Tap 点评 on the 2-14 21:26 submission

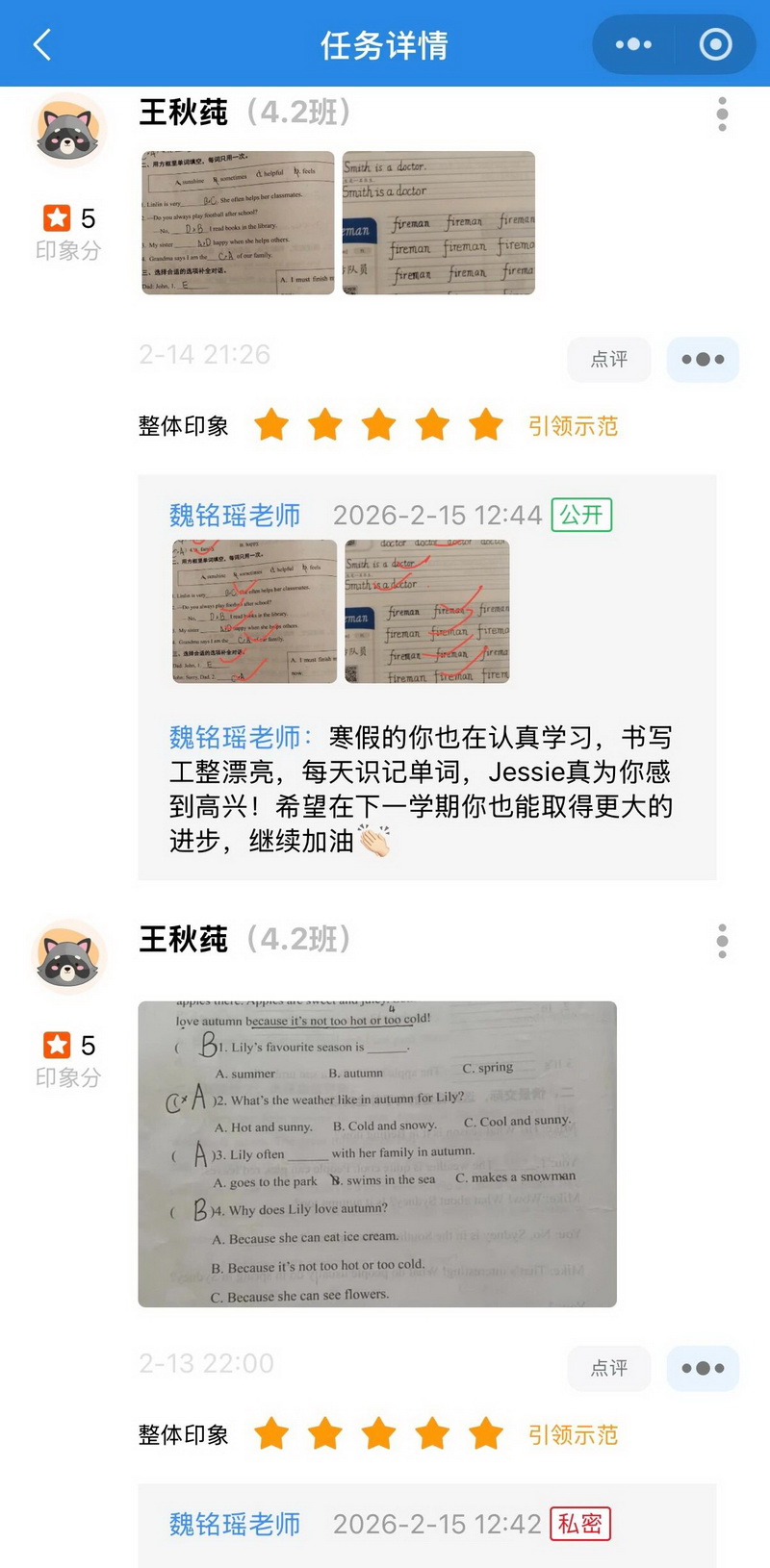(609, 359)
